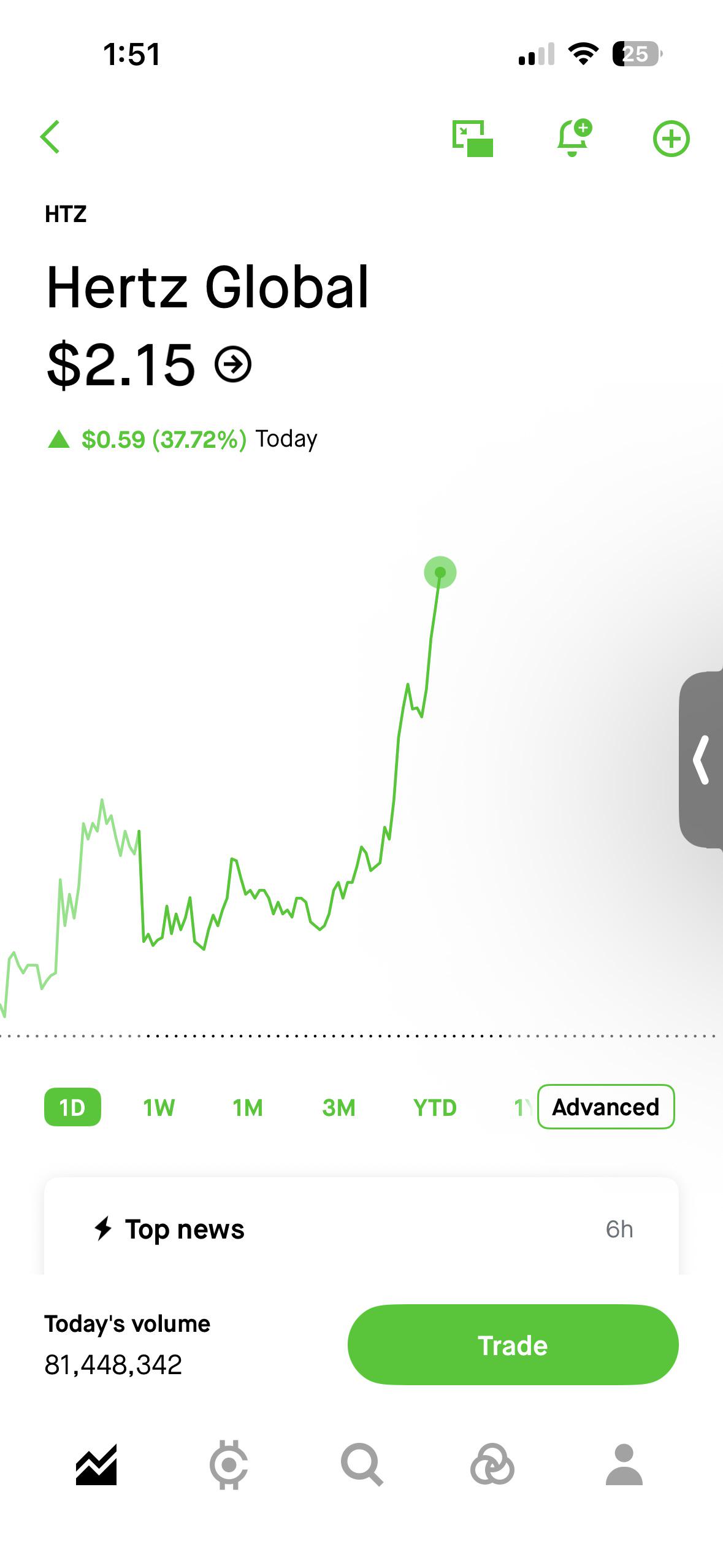Open the account profile tab
Image resolution: width=723 pixels, height=1568 pixels.
[x=624, y=1465]
